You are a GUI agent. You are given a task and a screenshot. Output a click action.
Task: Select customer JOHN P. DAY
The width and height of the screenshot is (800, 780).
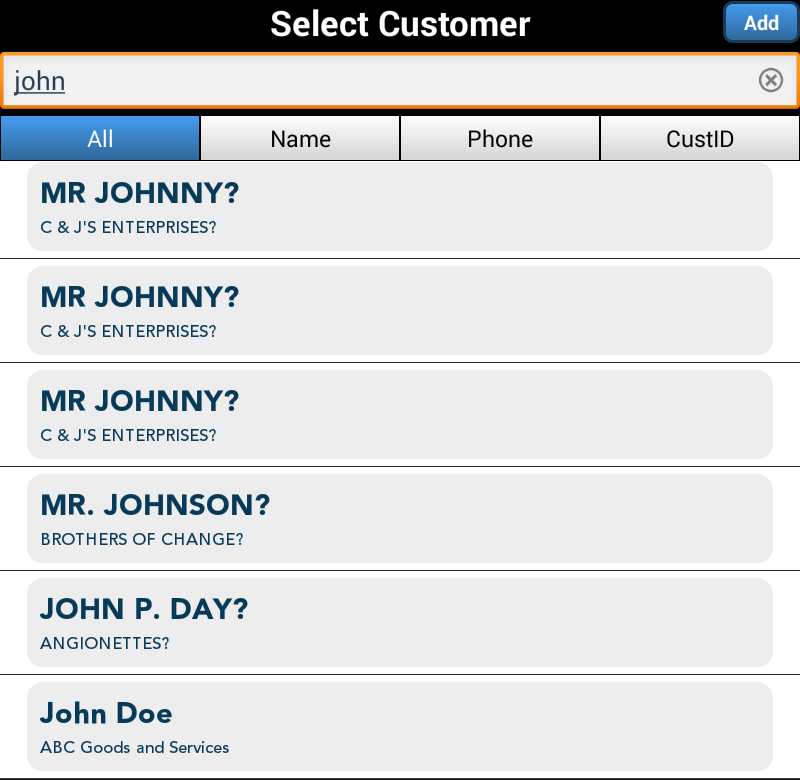pyautogui.click(x=400, y=622)
